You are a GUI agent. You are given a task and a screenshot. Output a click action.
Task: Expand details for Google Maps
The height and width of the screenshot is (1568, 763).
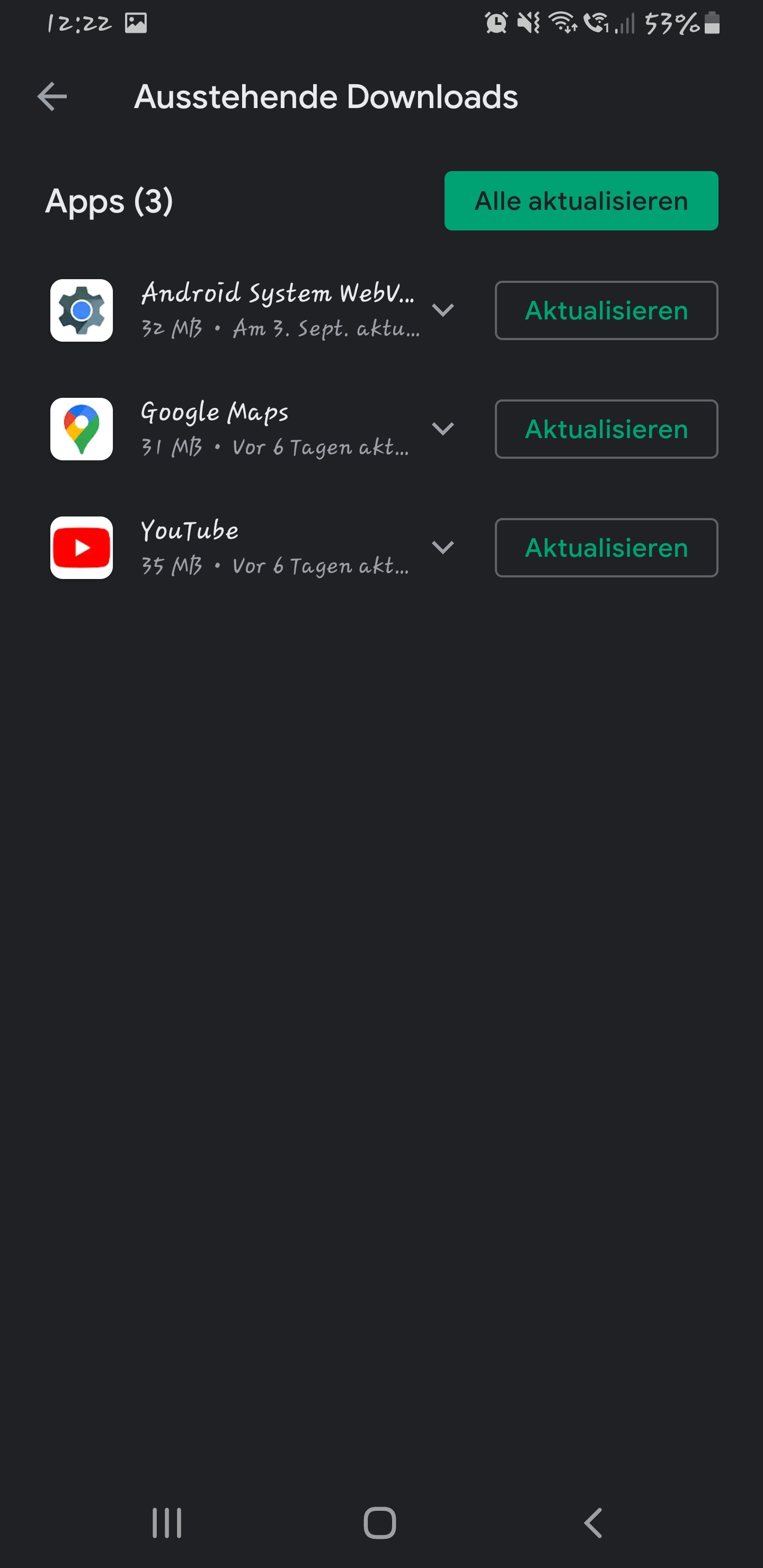click(444, 429)
